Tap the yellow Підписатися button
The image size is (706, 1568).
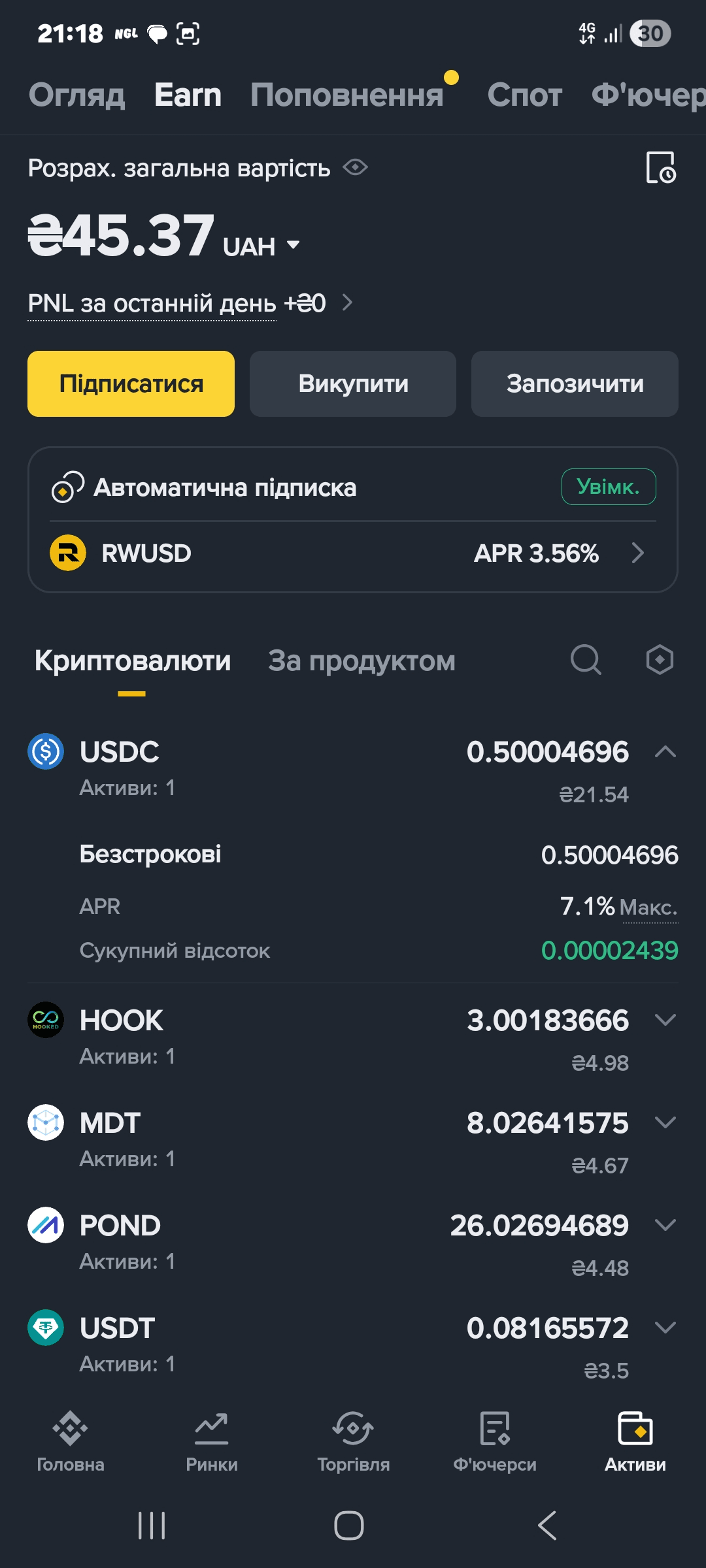click(x=131, y=384)
